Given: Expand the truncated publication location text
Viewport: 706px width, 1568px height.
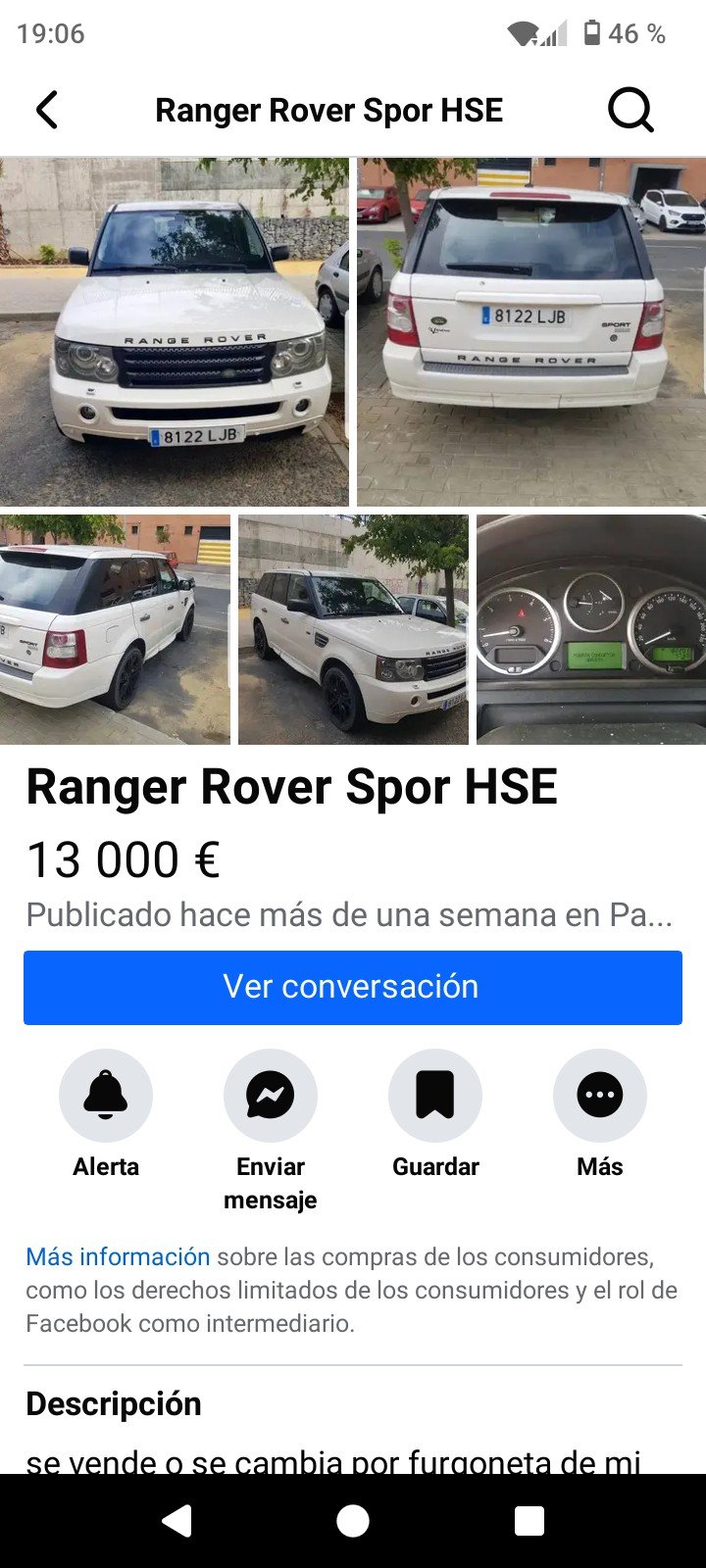Looking at the screenshot, I should point(353,914).
